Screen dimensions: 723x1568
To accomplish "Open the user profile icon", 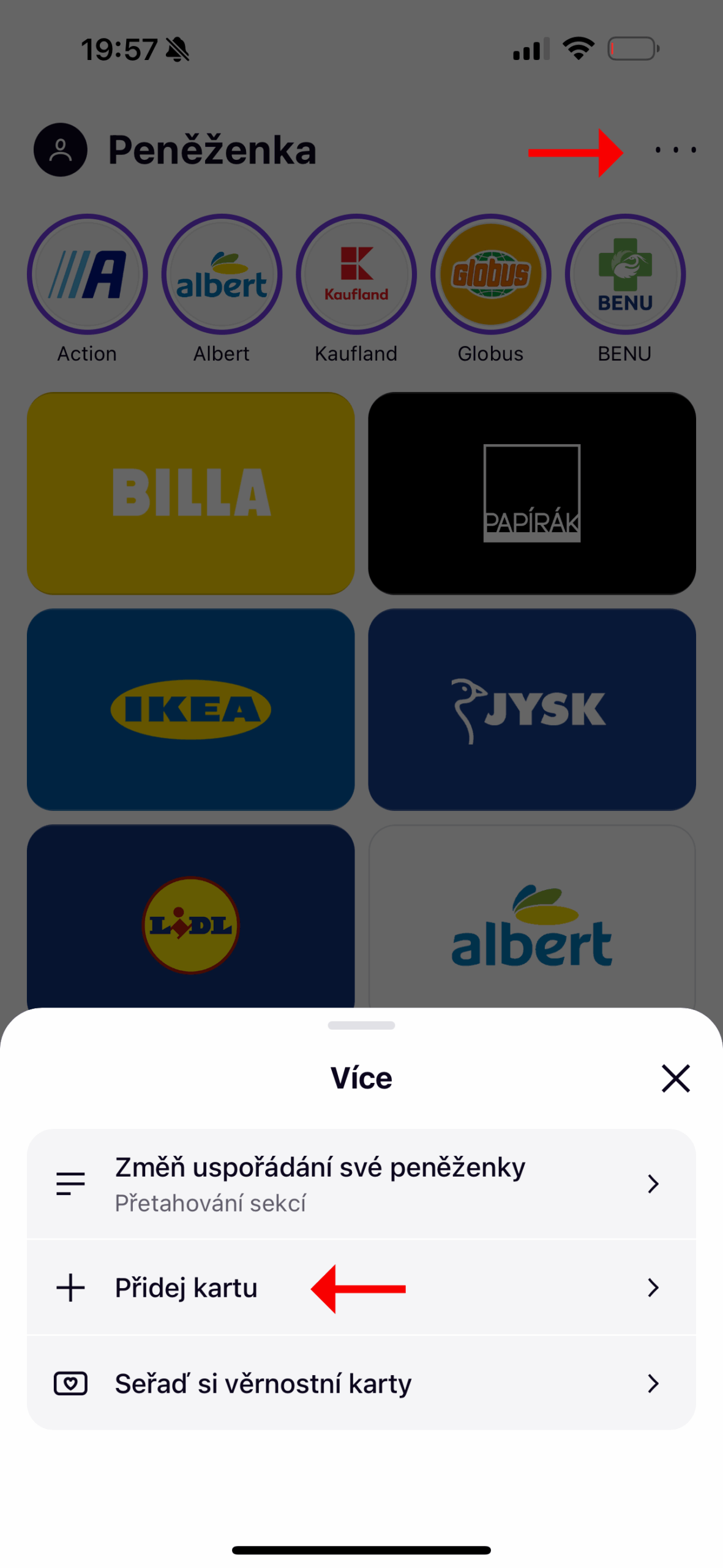I will pyautogui.click(x=60, y=149).
